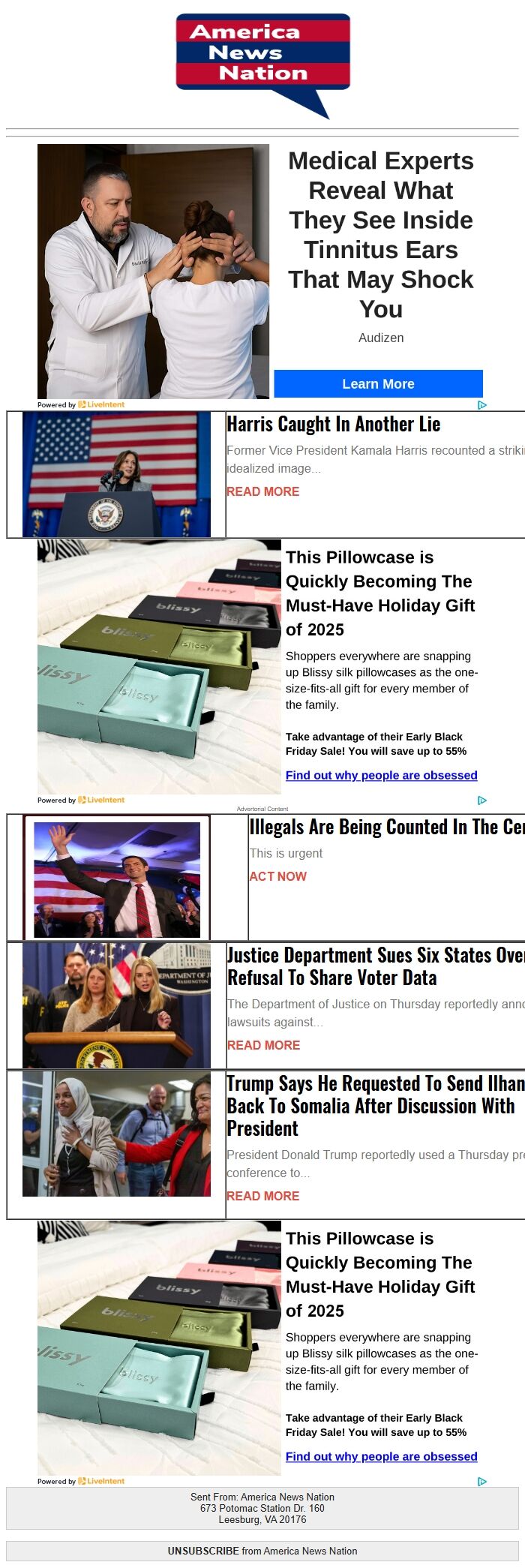Viewport: 525px width, 1568px height.
Task: Read more about Harris Caught In Another Lie
Action: coord(262,491)
